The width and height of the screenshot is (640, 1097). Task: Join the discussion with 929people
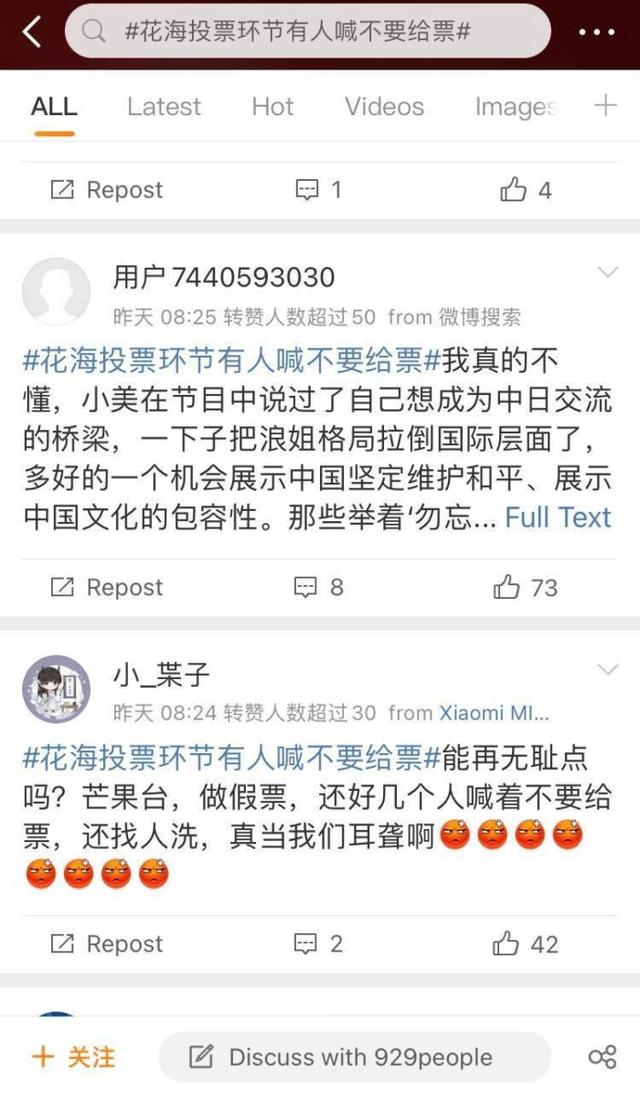click(354, 1057)
